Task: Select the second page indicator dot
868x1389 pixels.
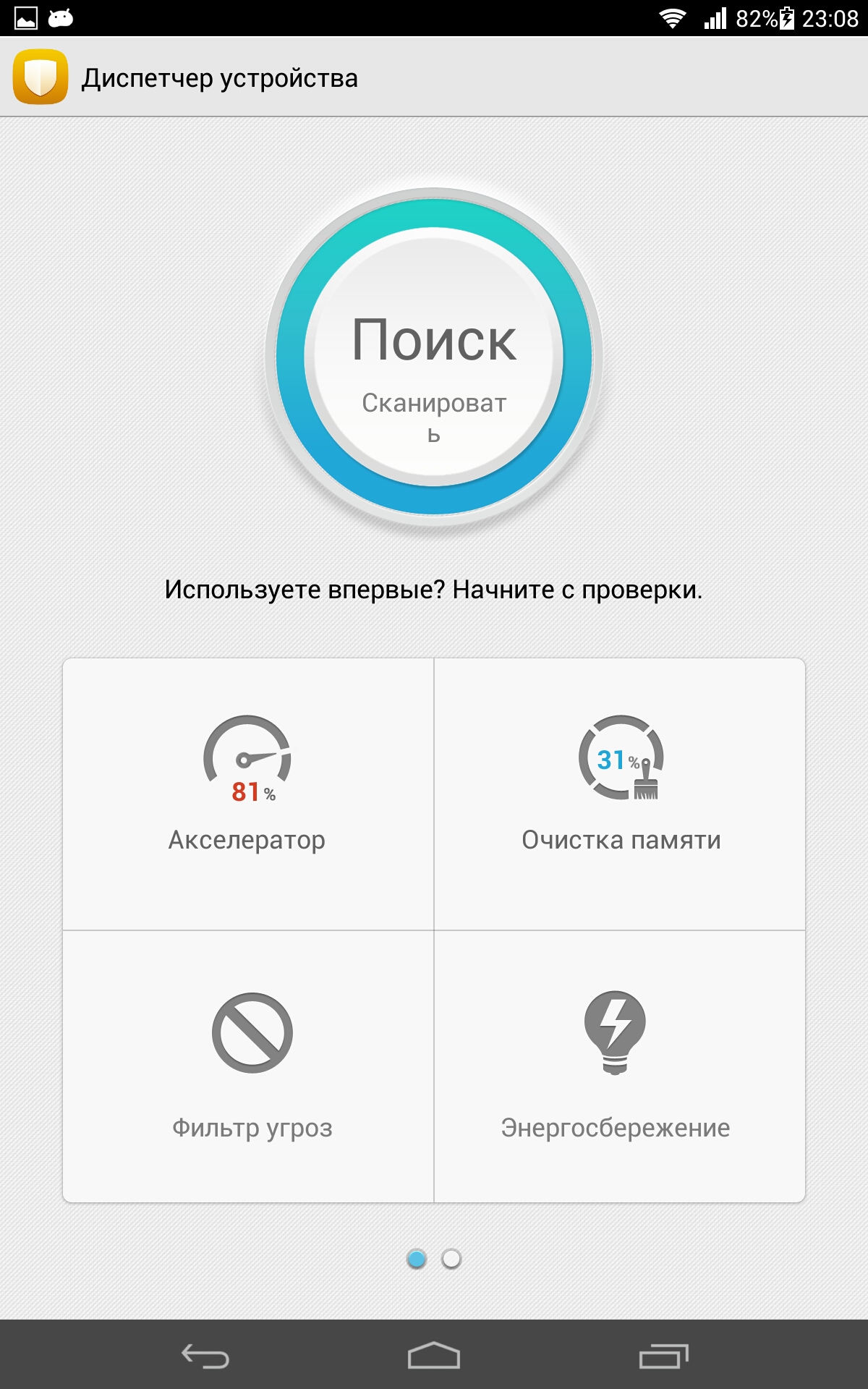Action: (451, 1259)
